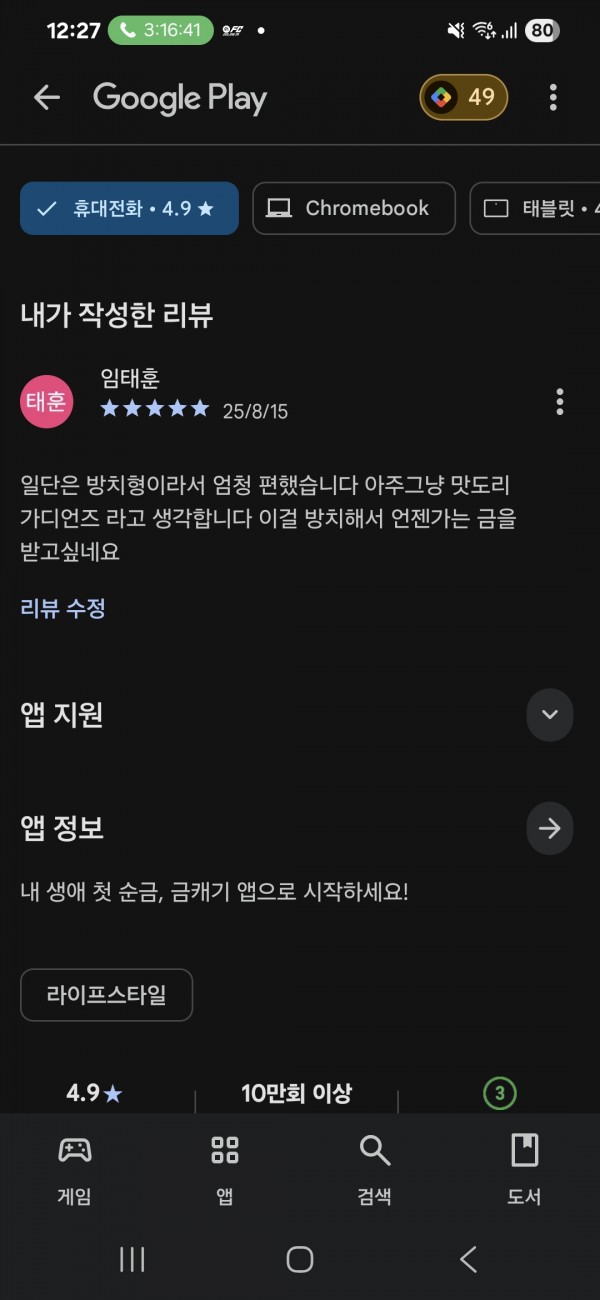Screen dimensions: 600x1300
Task: Tap 리뷰 수정 to edit the review
Action: [63, 608]
